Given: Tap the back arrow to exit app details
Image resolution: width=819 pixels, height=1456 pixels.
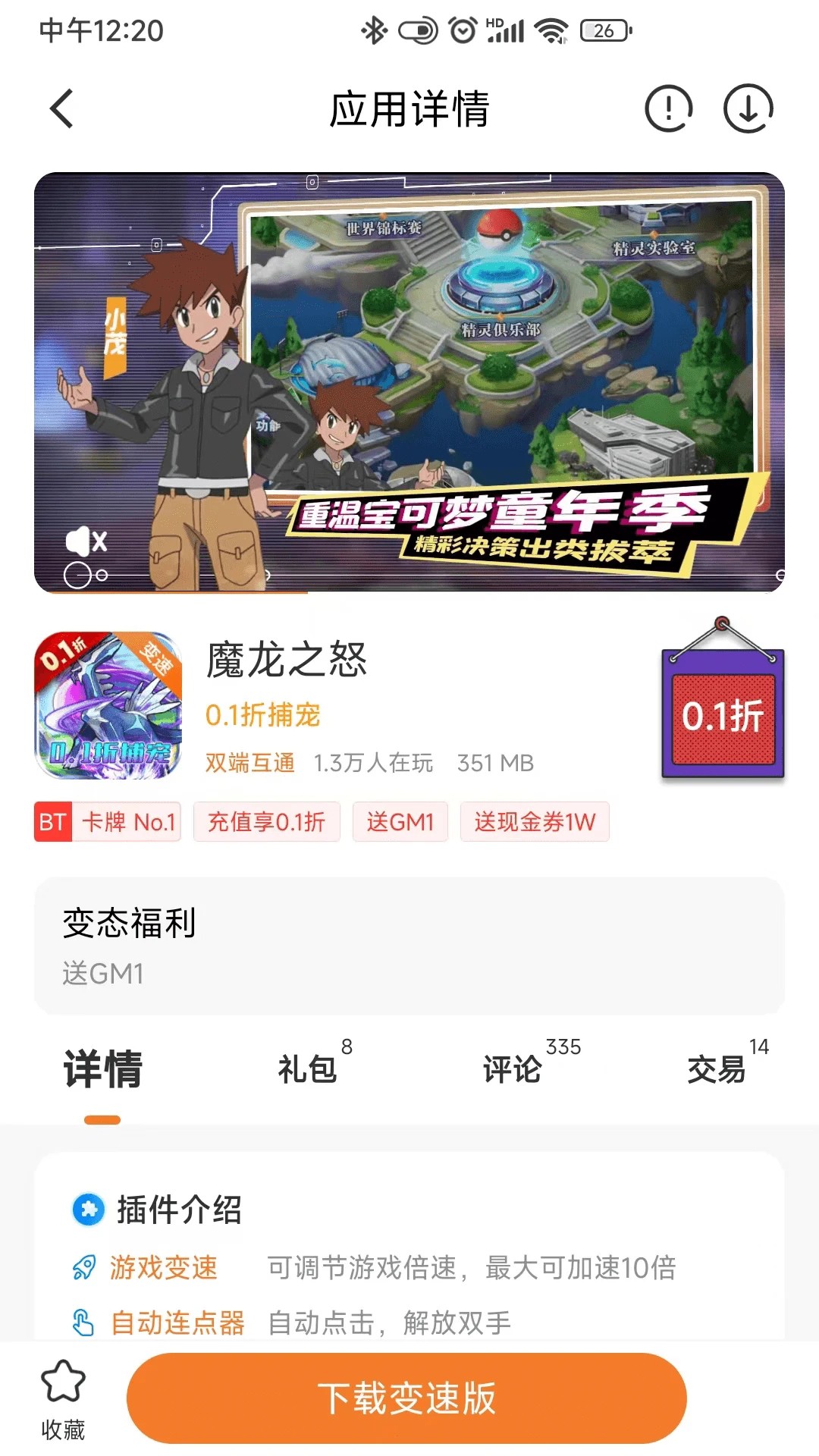Looking at the screenshot, I should coord(61,108).
